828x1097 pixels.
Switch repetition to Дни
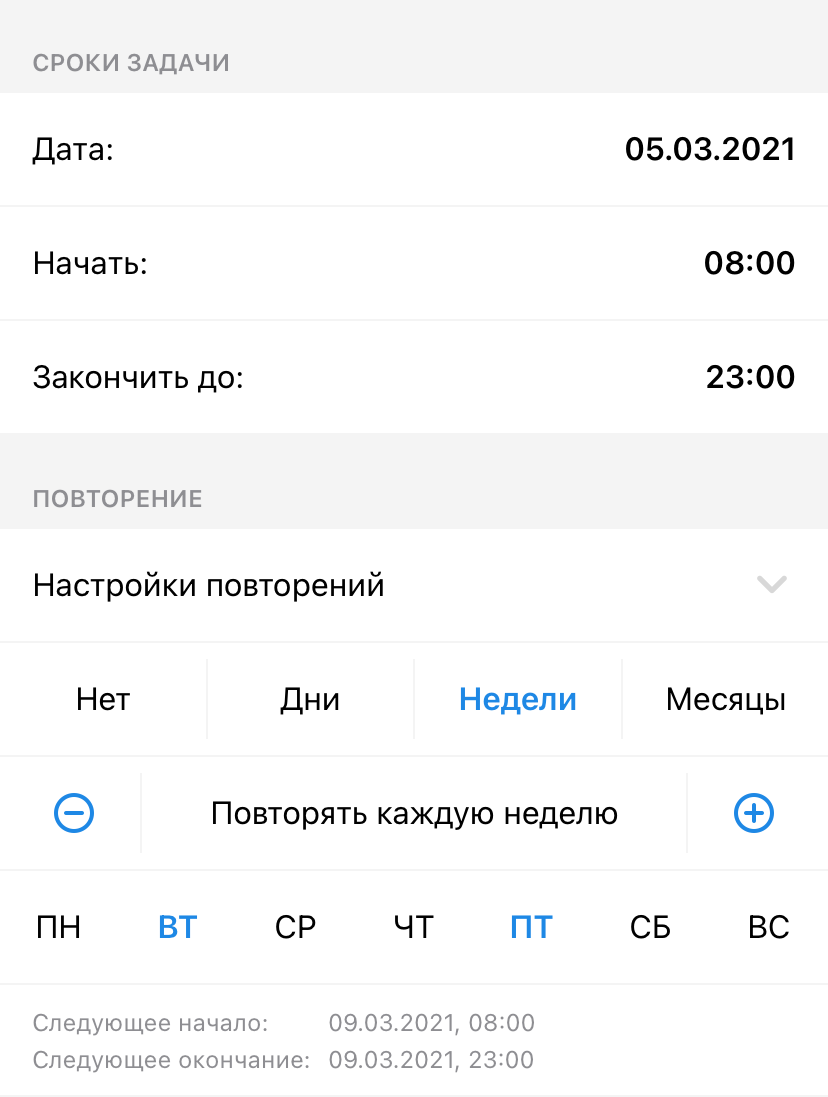[x=310, y=700]
